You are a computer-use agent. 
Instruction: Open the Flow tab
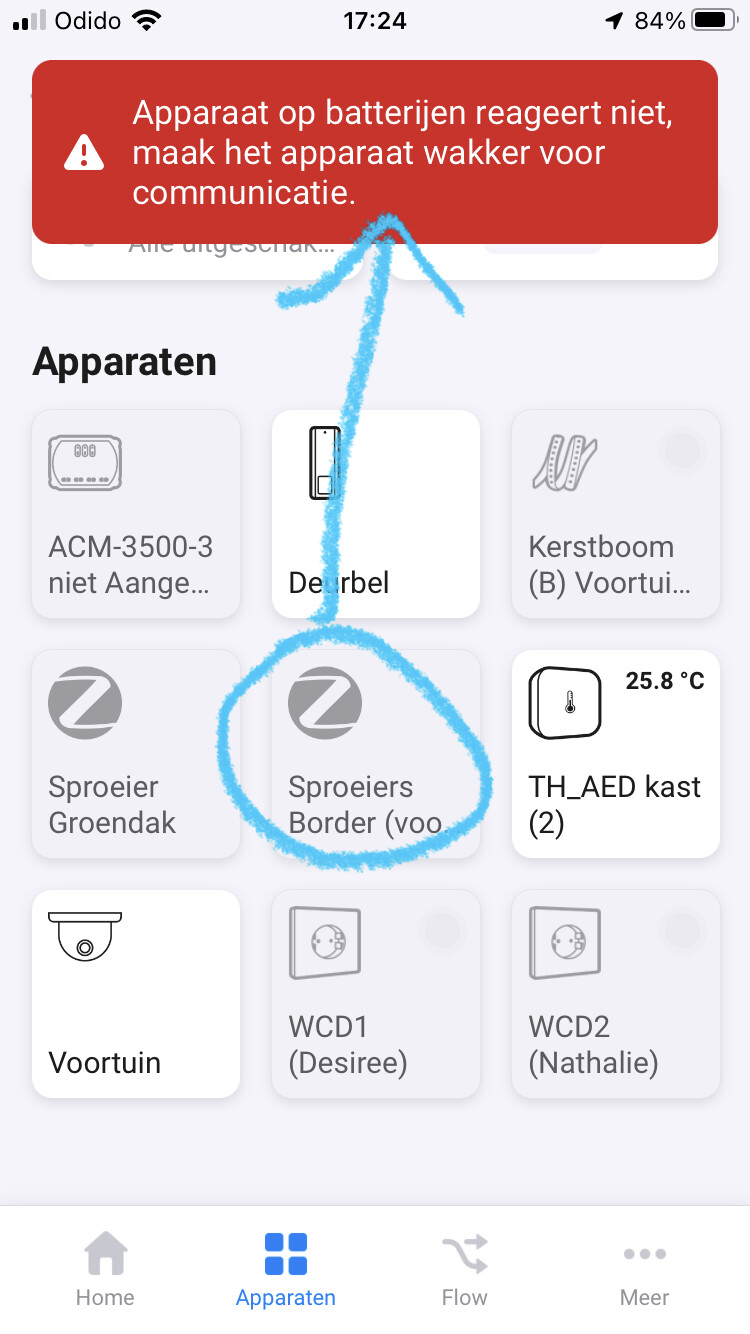pos(465,1270)
